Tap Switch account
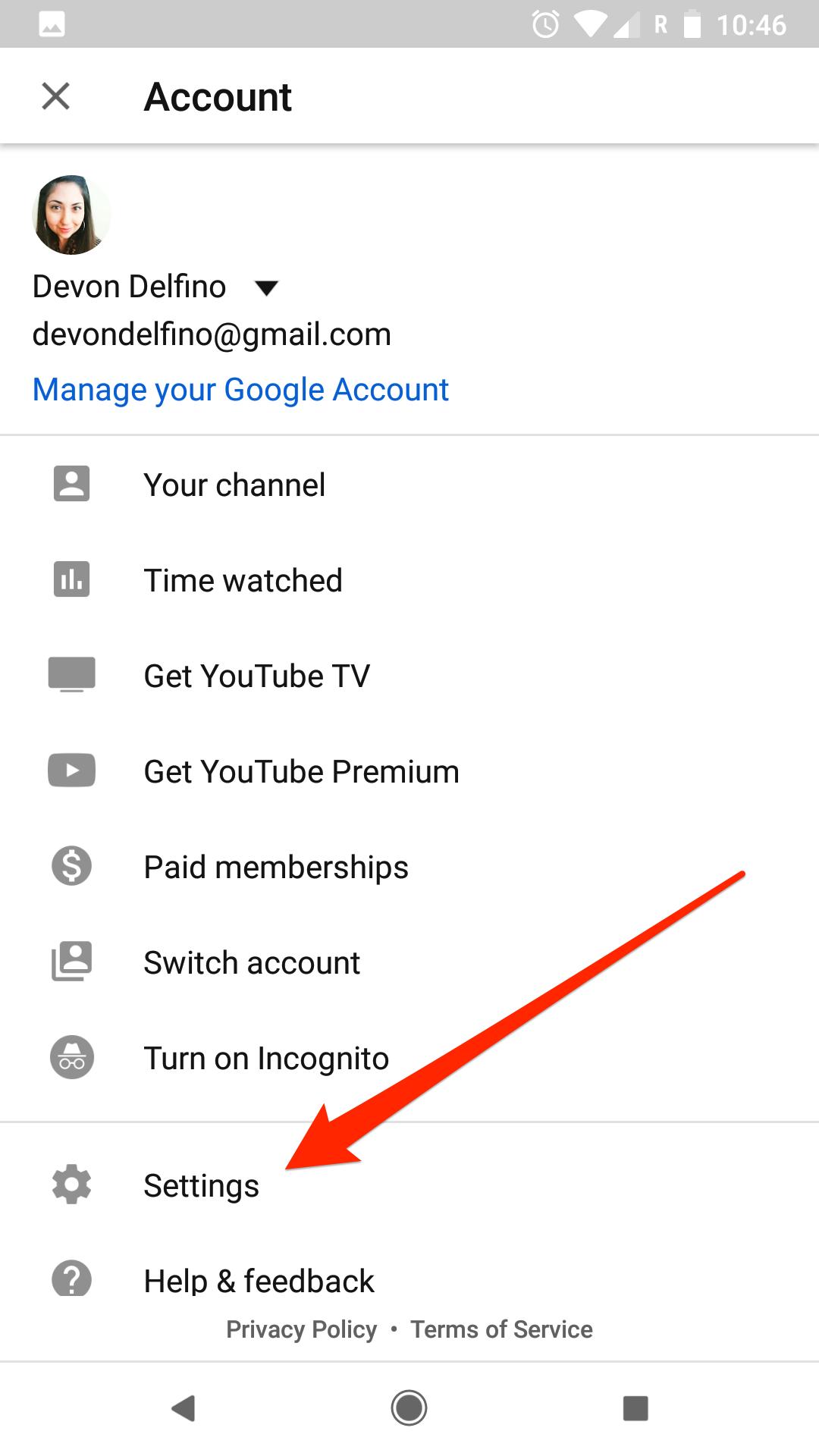The image size is (819, 1456). pyautogui.click(x=409, y=962)
